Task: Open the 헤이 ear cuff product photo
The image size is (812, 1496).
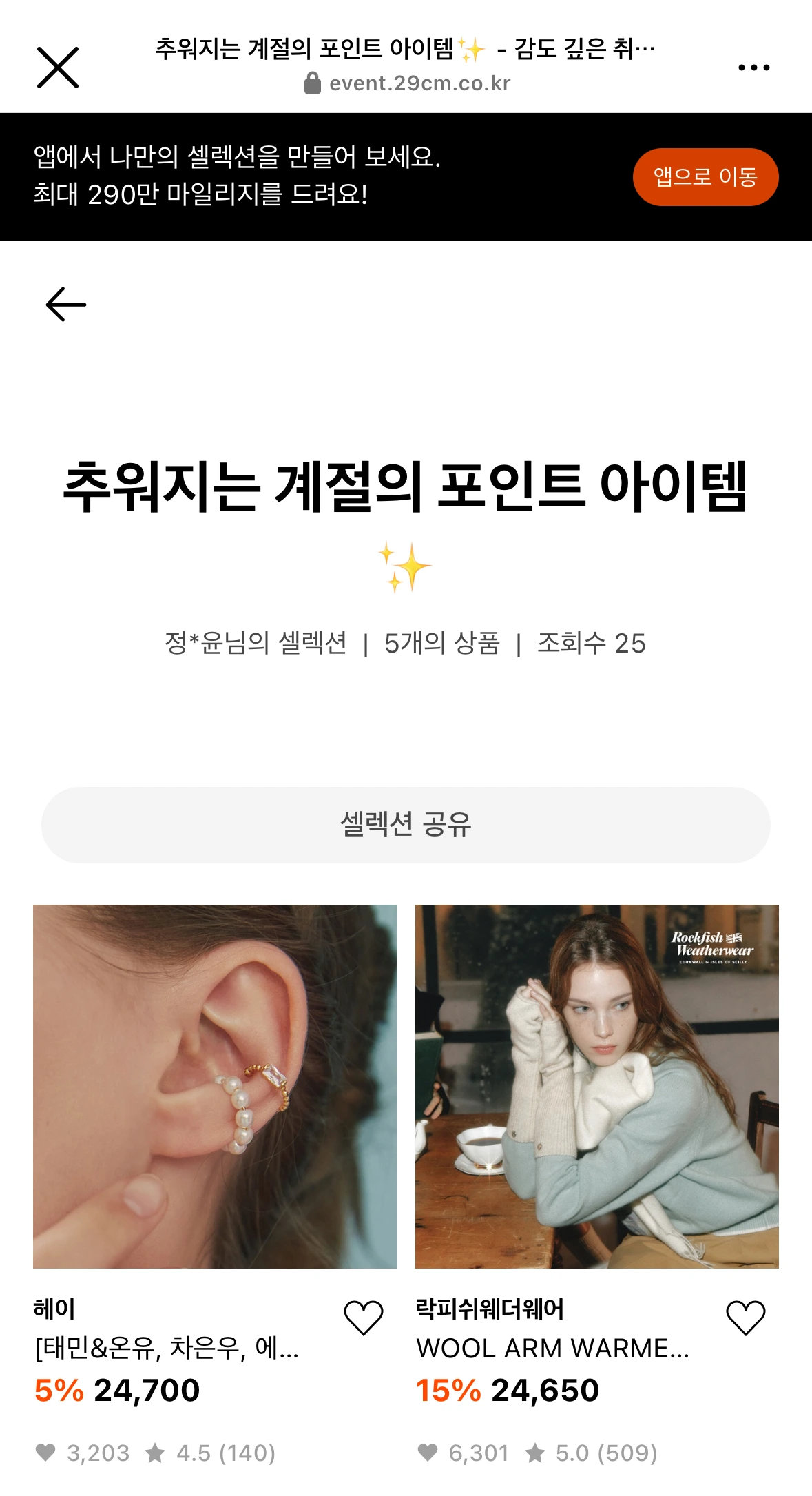Action: click(215, 1086)
